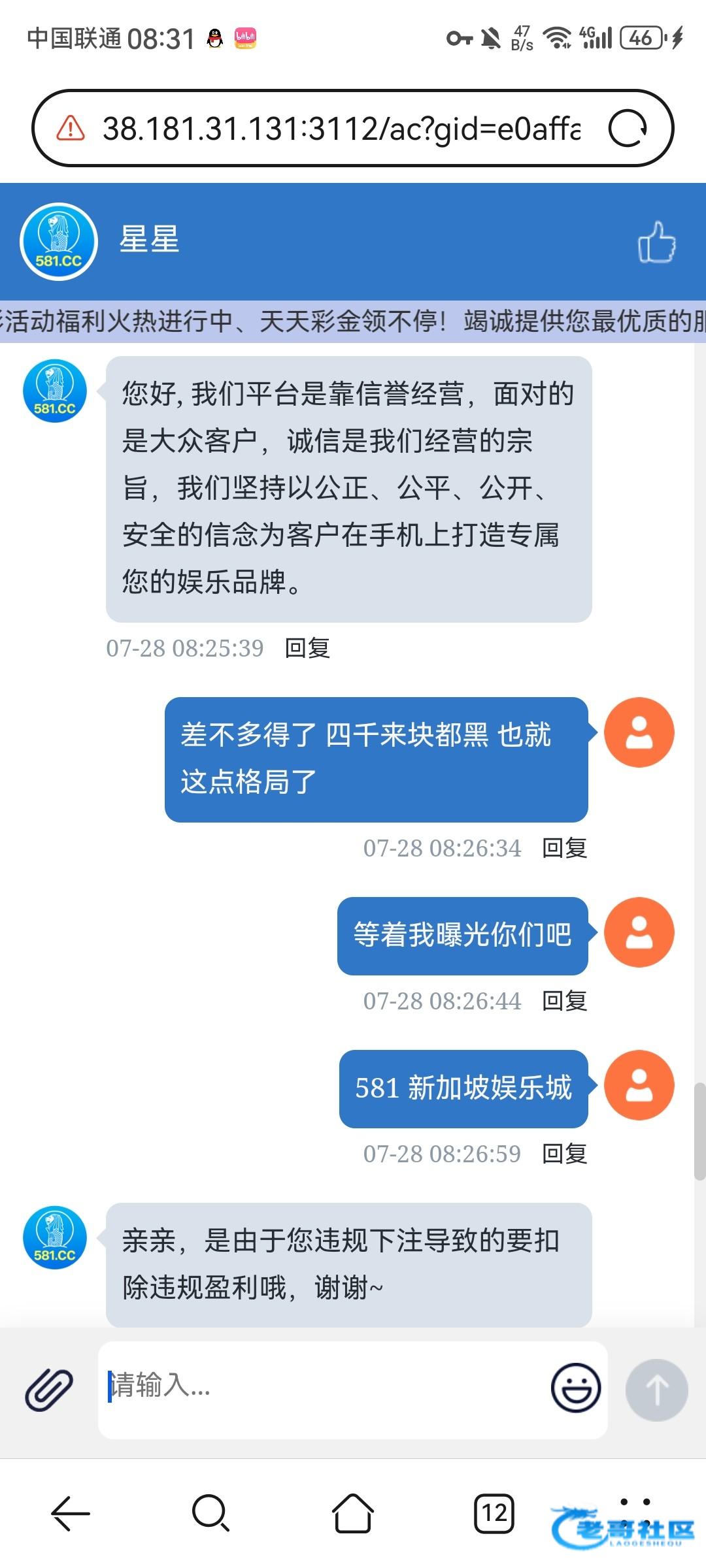Open browser search from the bottom bar
This screenshot has height=1568, width=706.
(x=210, y=1513)
